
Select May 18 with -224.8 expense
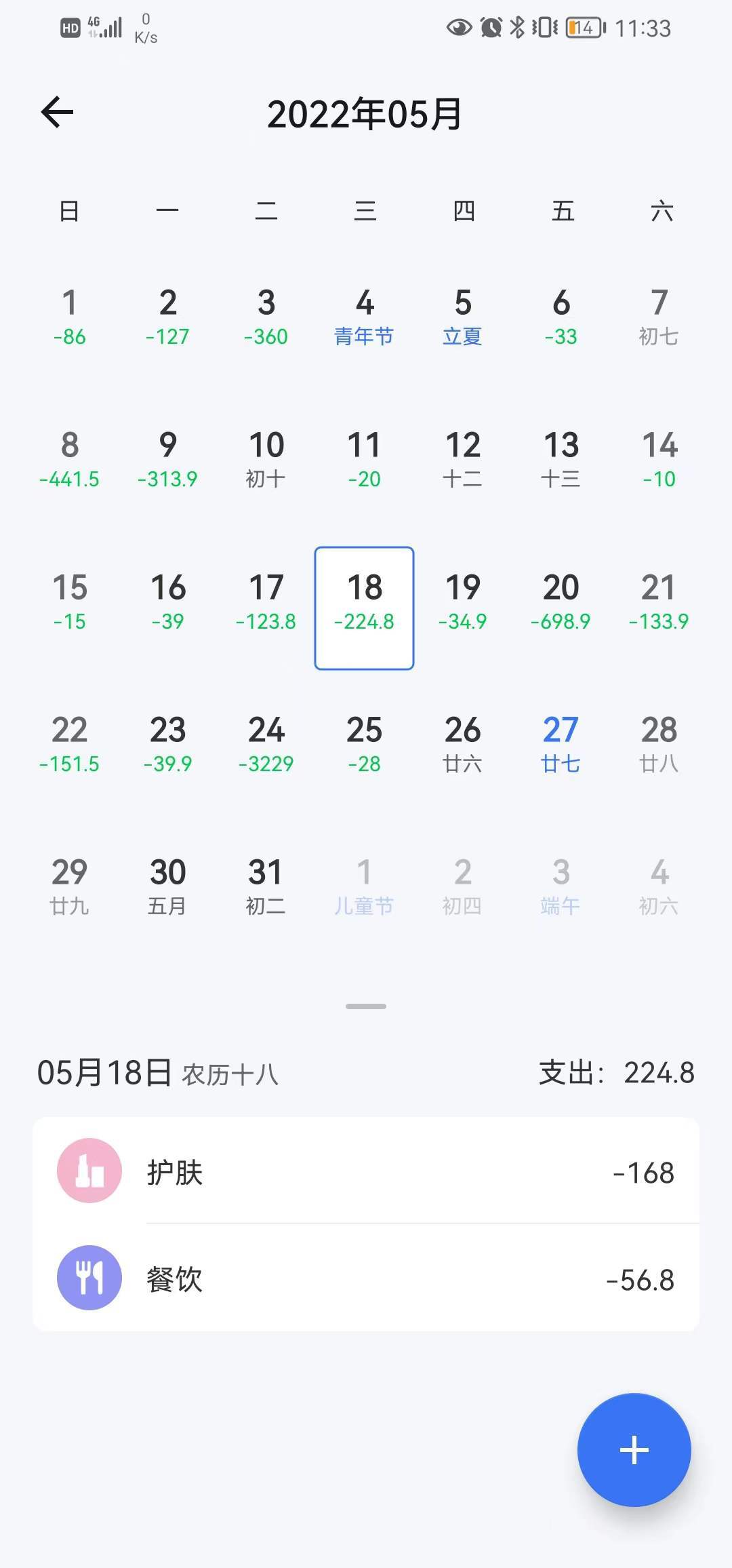click(x=364, y=604)
